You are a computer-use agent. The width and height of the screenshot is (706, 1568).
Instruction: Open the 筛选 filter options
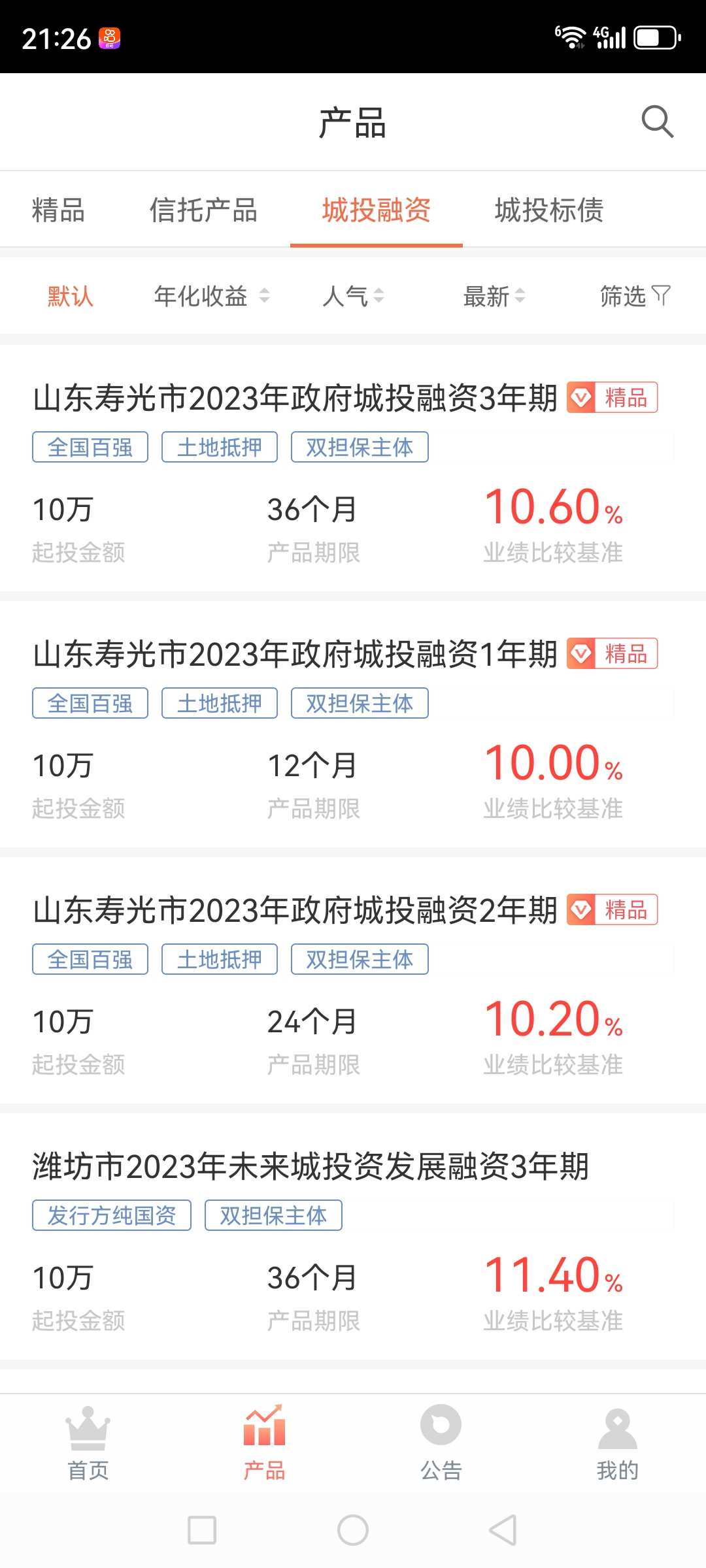click(x=635, y=296)
